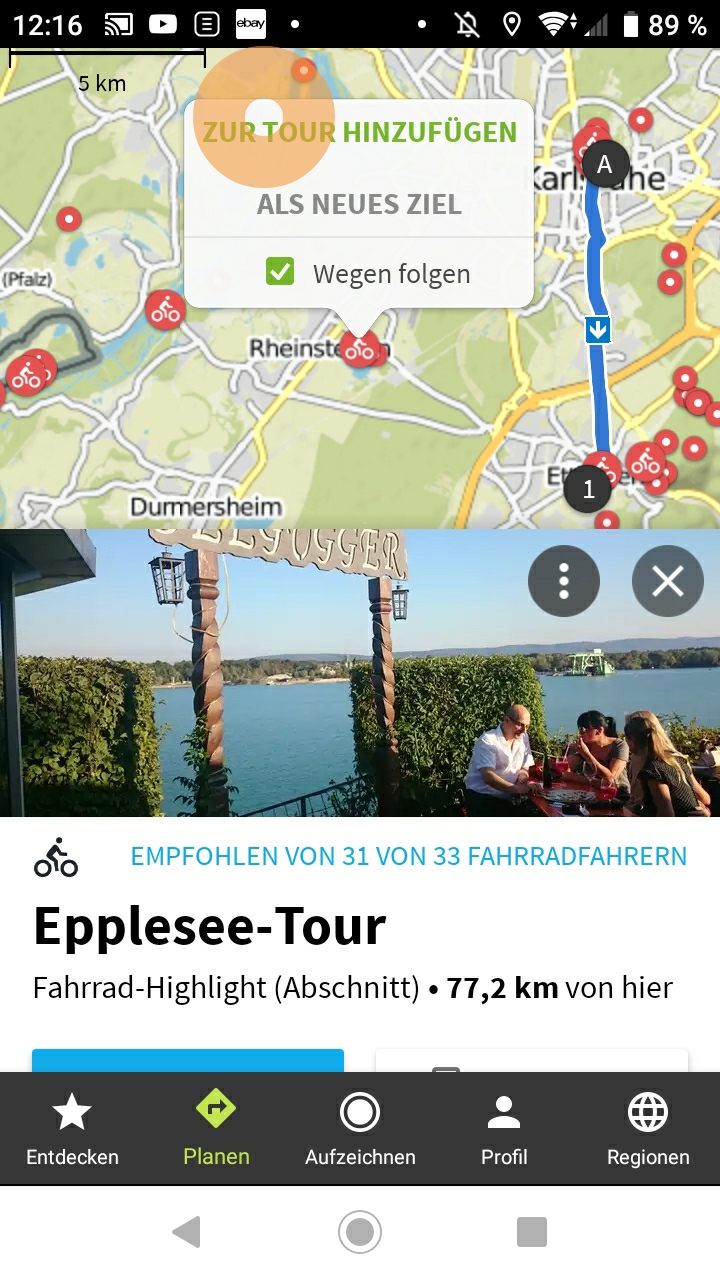The width and height of the screenshot is (720, 1280).
Task: Uncheck the Wegen folgen checkbox
Action: click(280, 272)
